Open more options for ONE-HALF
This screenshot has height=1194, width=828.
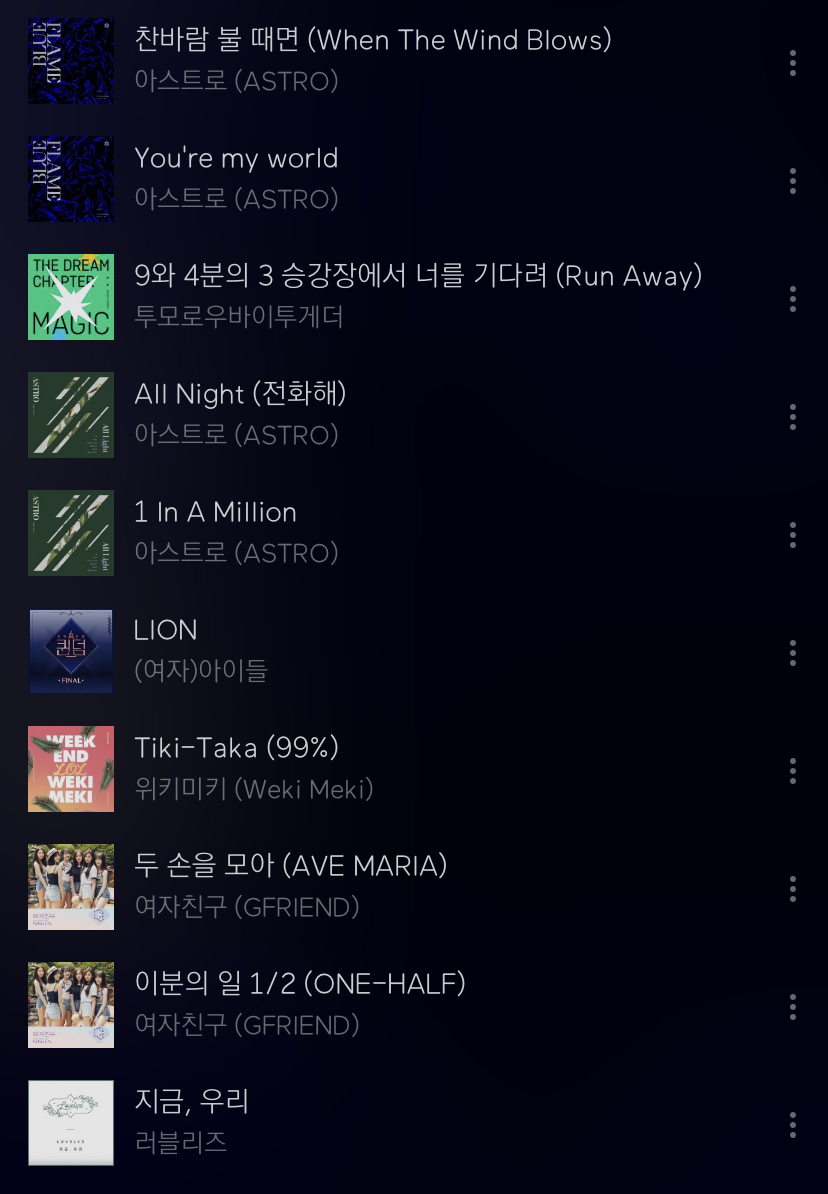[x=793, y=1007]
